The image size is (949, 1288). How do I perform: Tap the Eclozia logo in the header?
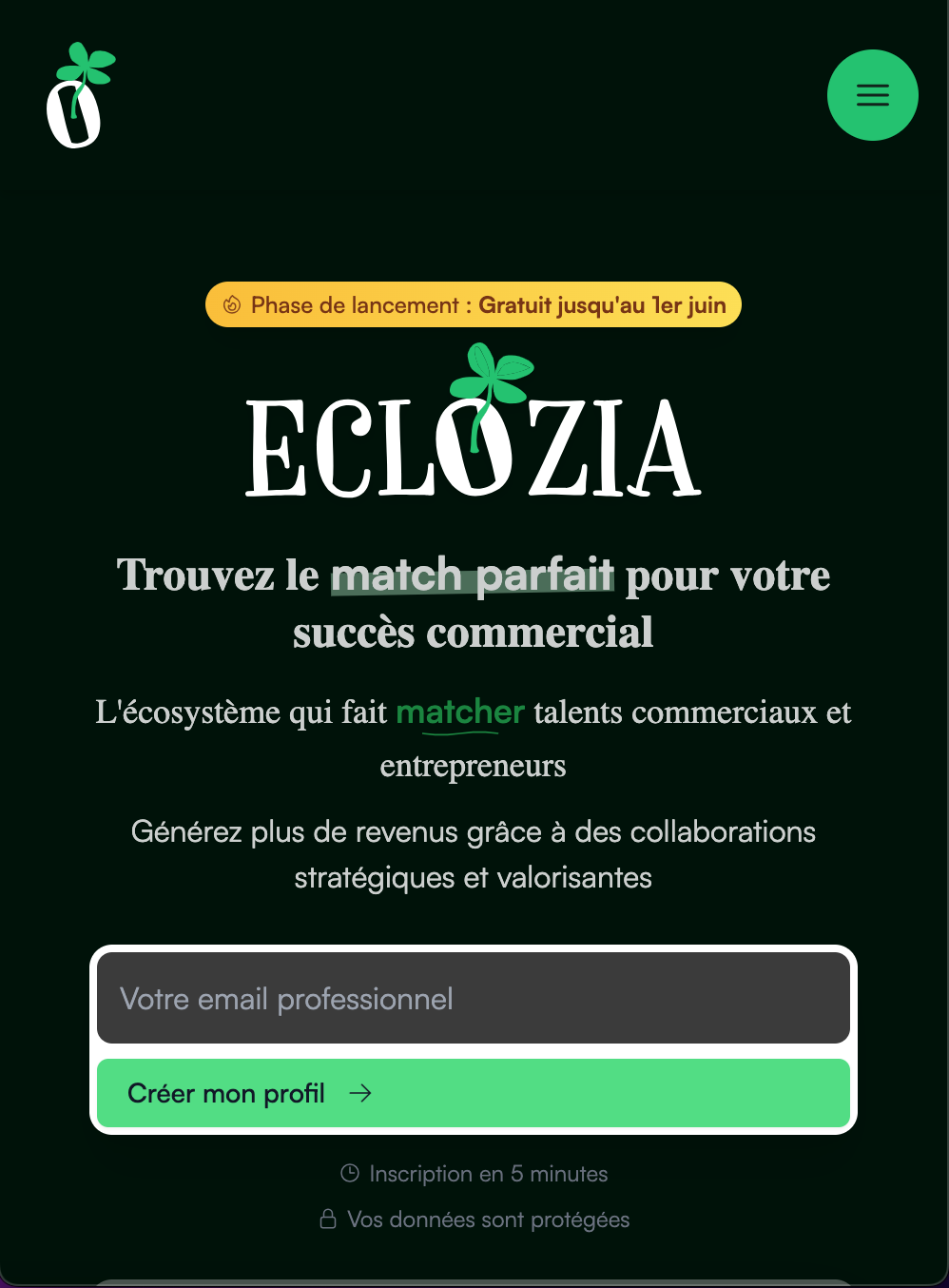[78, 97]
